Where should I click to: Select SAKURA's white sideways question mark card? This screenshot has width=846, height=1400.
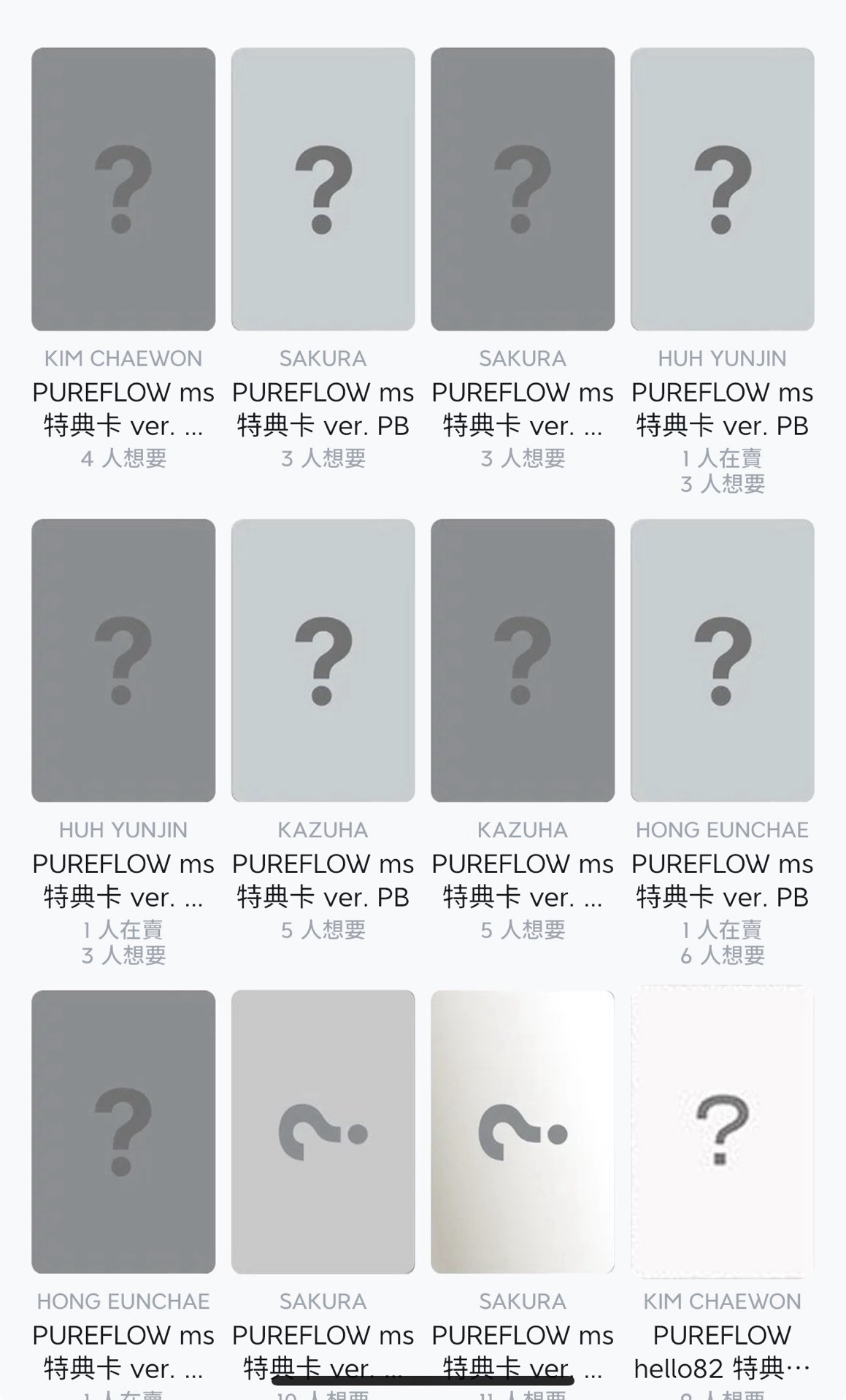tap(522, 1131)
